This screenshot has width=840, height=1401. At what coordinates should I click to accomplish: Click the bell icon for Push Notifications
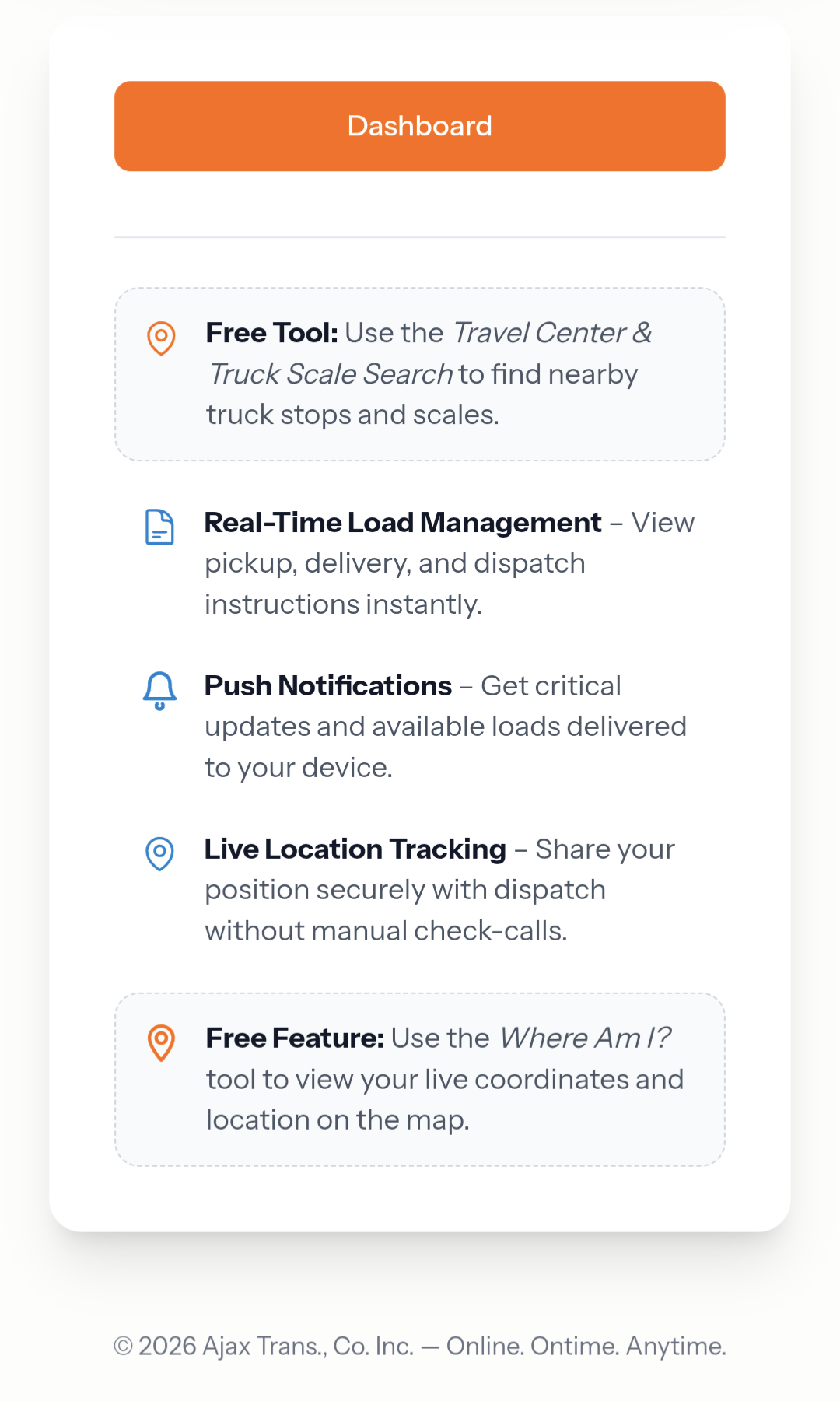pyautogui.click(x=158, y=691)
